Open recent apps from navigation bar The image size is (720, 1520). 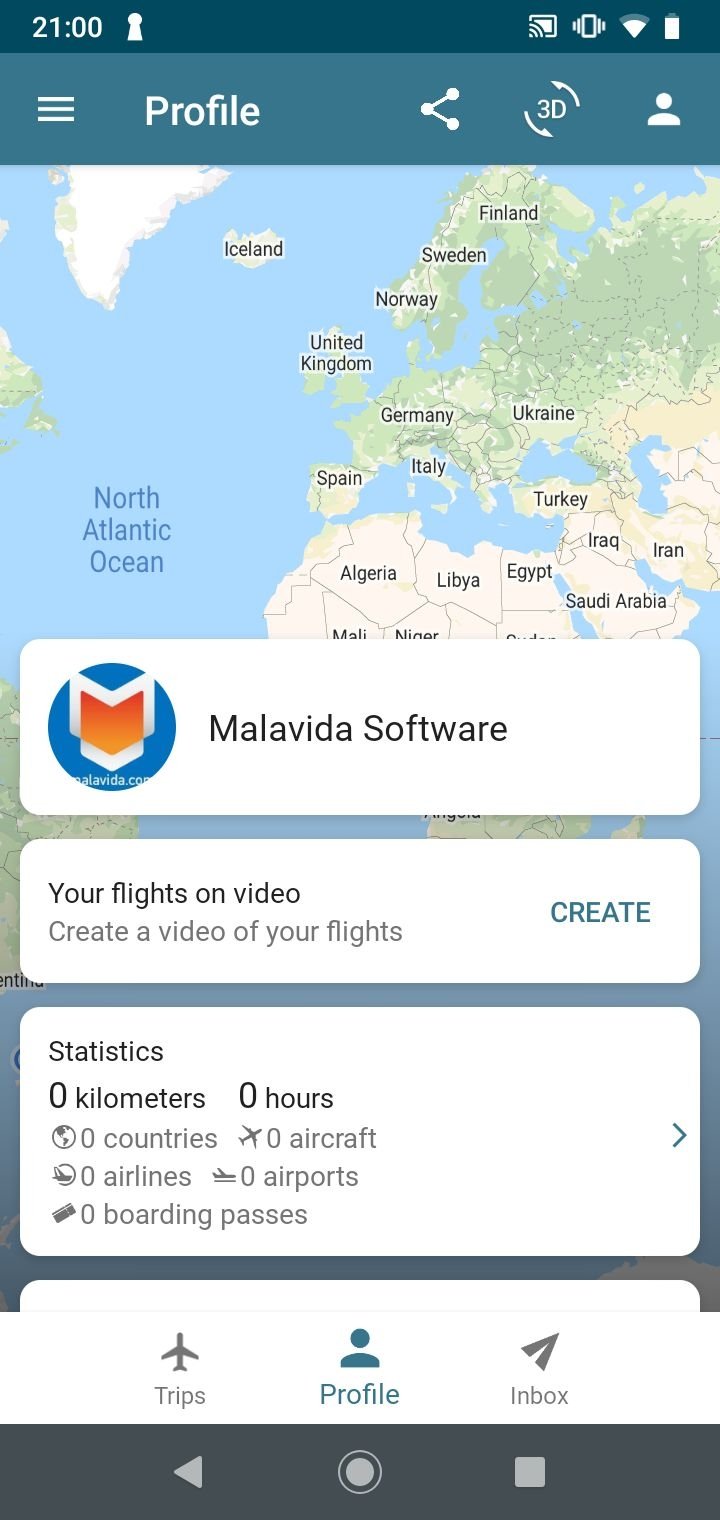click(530, 1472)
